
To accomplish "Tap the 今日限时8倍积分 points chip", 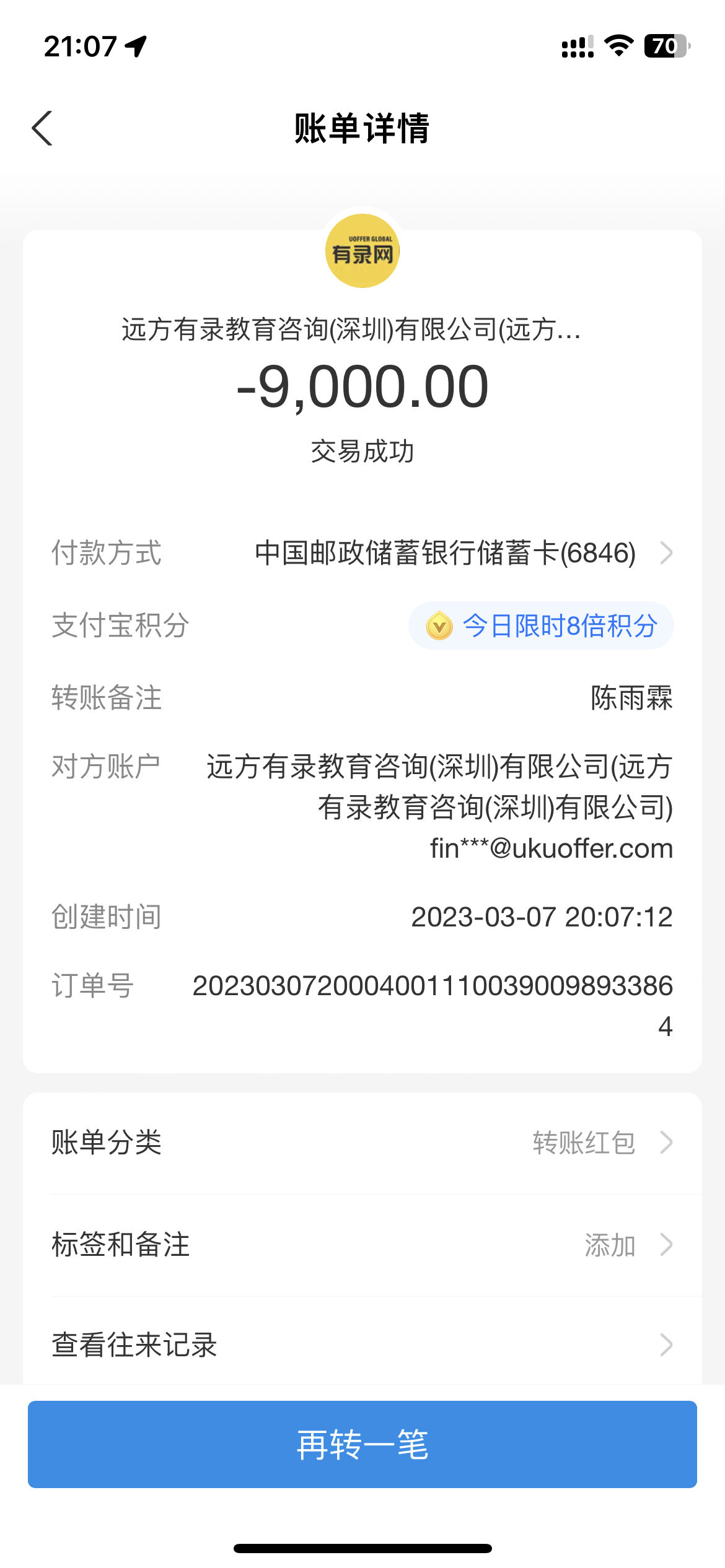I will point(541,625).
